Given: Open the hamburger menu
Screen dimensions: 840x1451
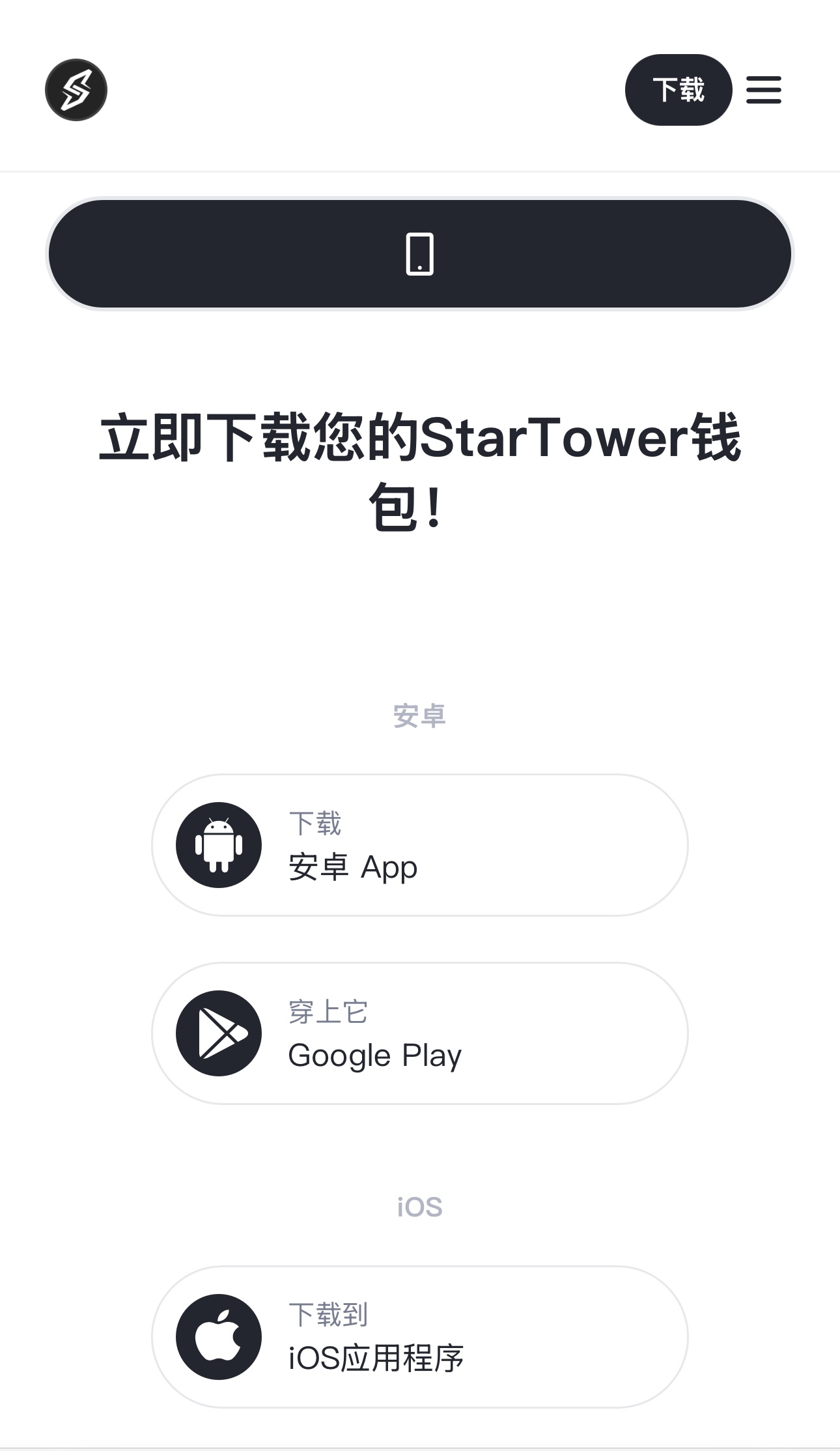Looking at the screenshot, I should 764,90.
